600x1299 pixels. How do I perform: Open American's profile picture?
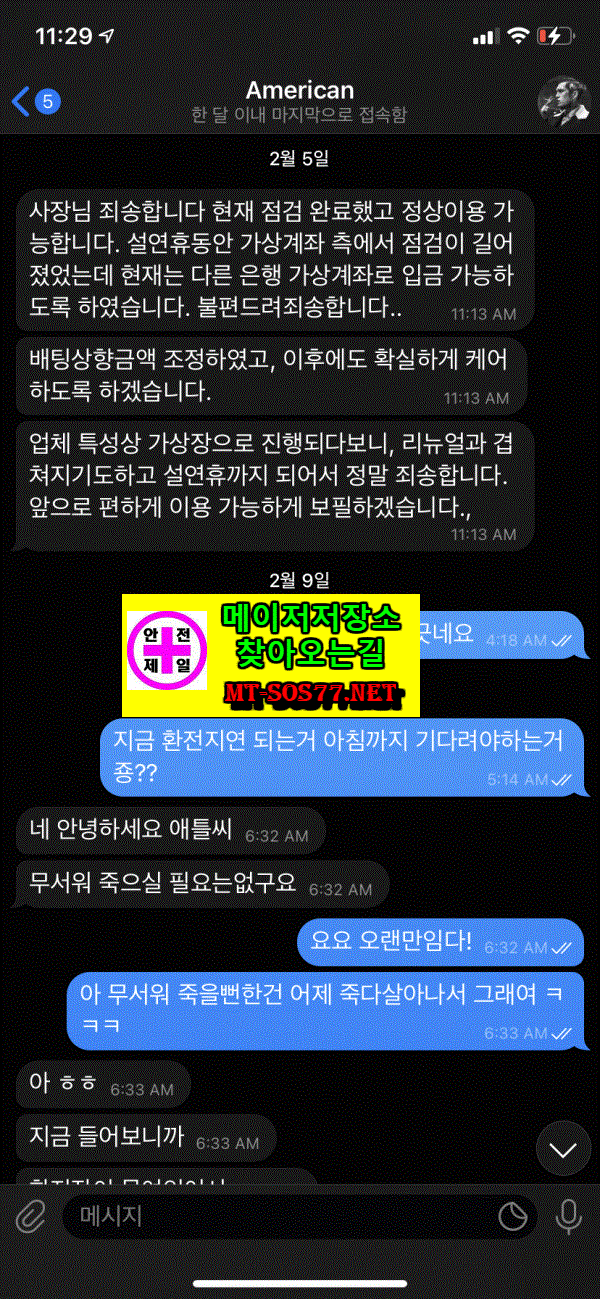pyautogui.click(x=563, y=101)
